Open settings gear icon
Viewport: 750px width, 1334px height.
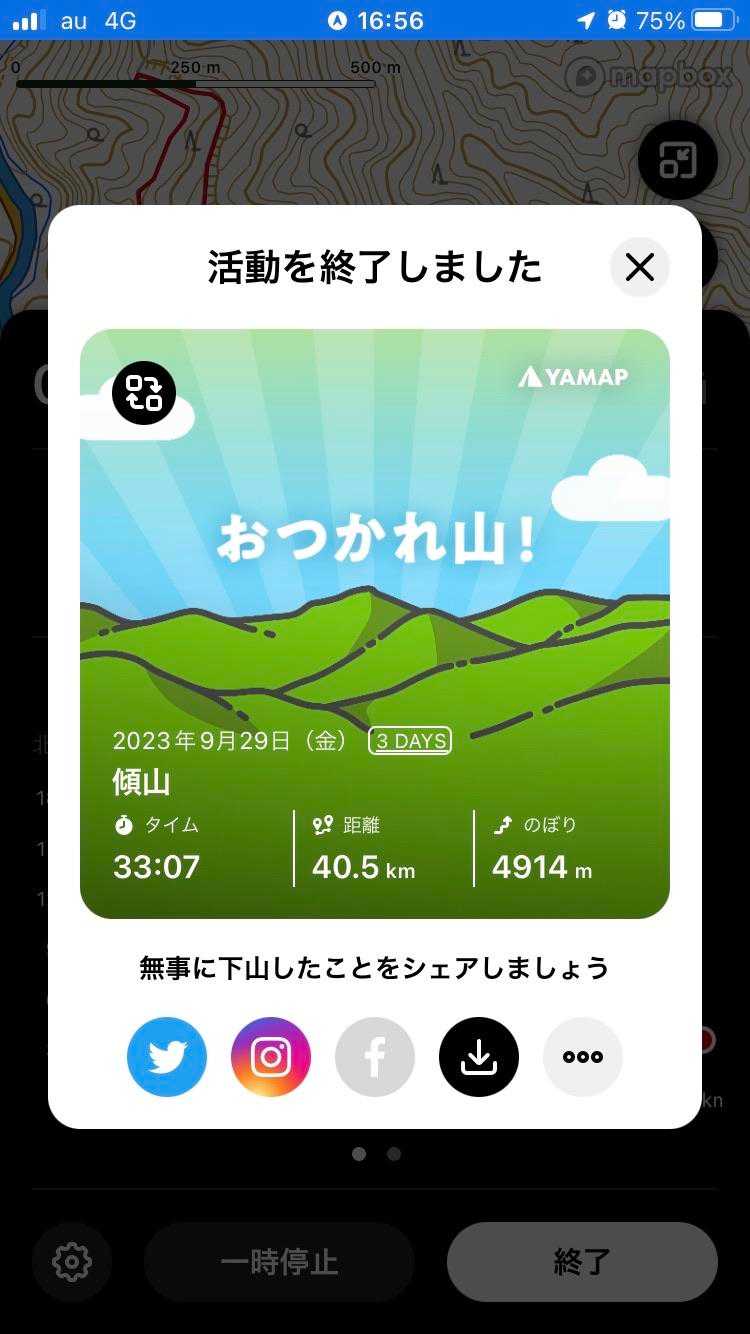pos(72,1262)
